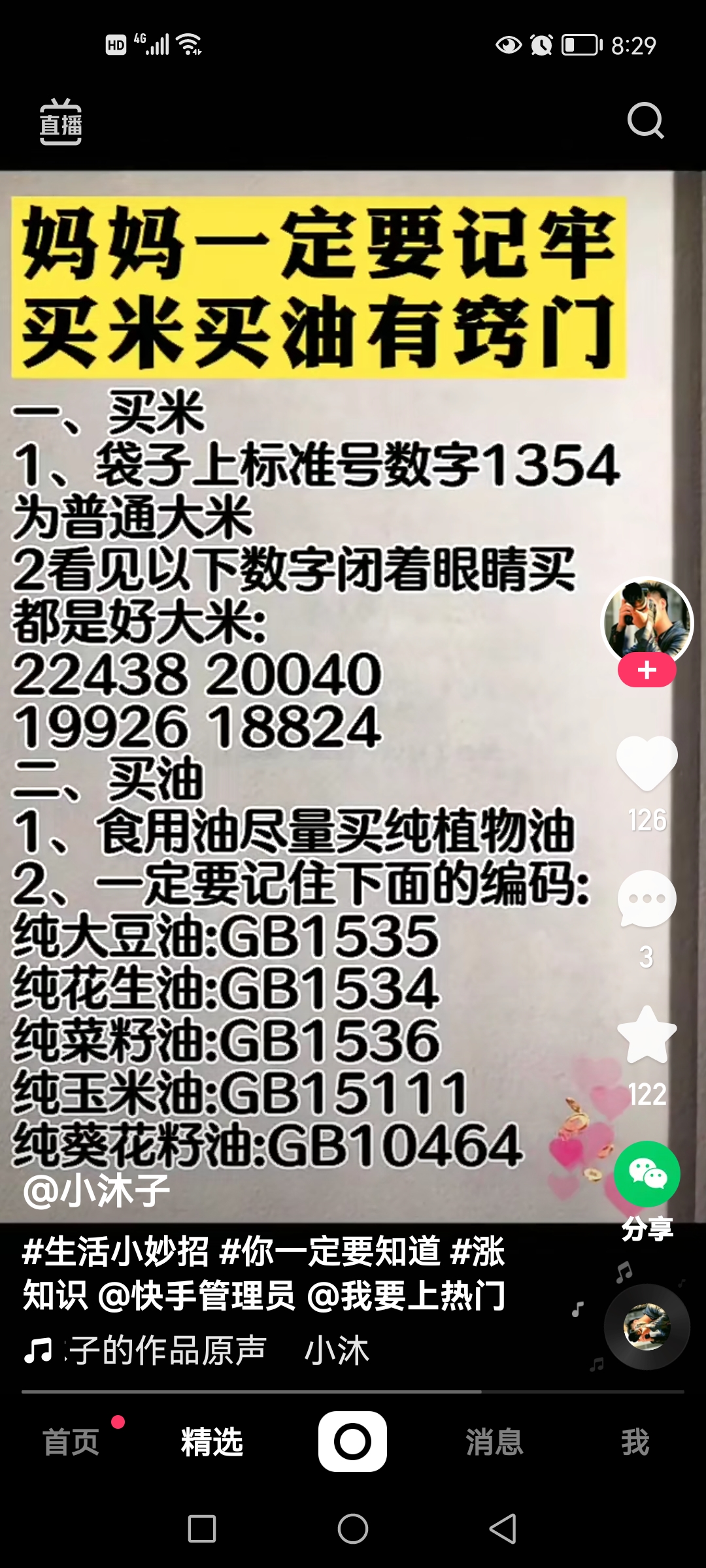Screen dimensions: 706x1568
Task: Open the #生活小妙招 hashtag
Action: click(116, 1252)
